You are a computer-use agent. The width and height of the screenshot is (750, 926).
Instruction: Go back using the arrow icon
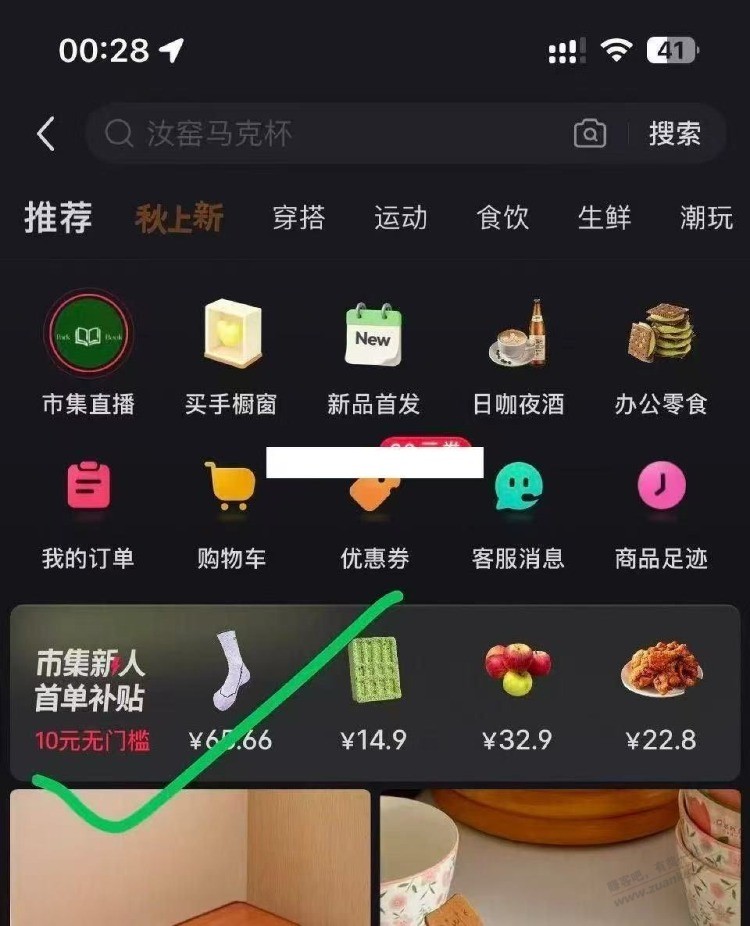(46, 134)
